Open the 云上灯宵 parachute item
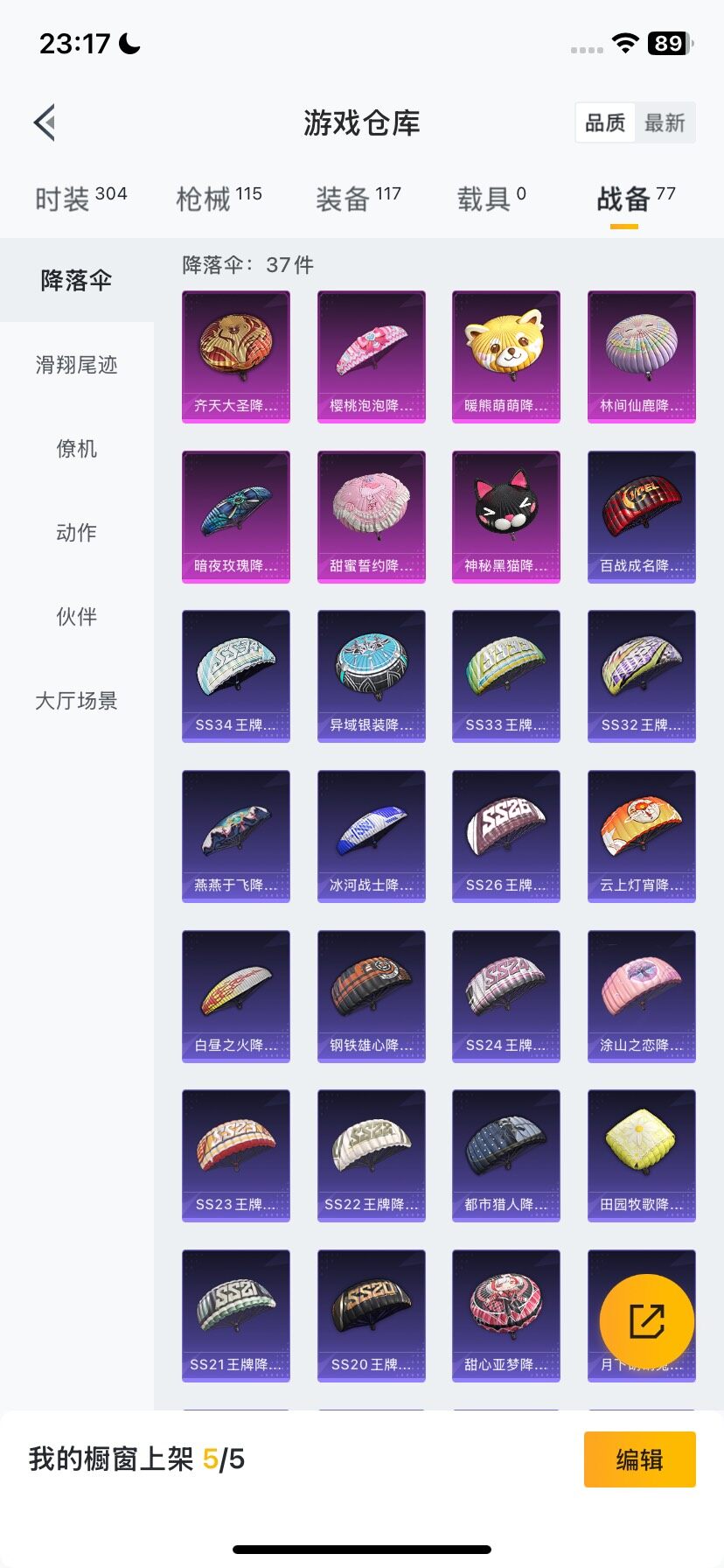 click(x=642, y=836)
